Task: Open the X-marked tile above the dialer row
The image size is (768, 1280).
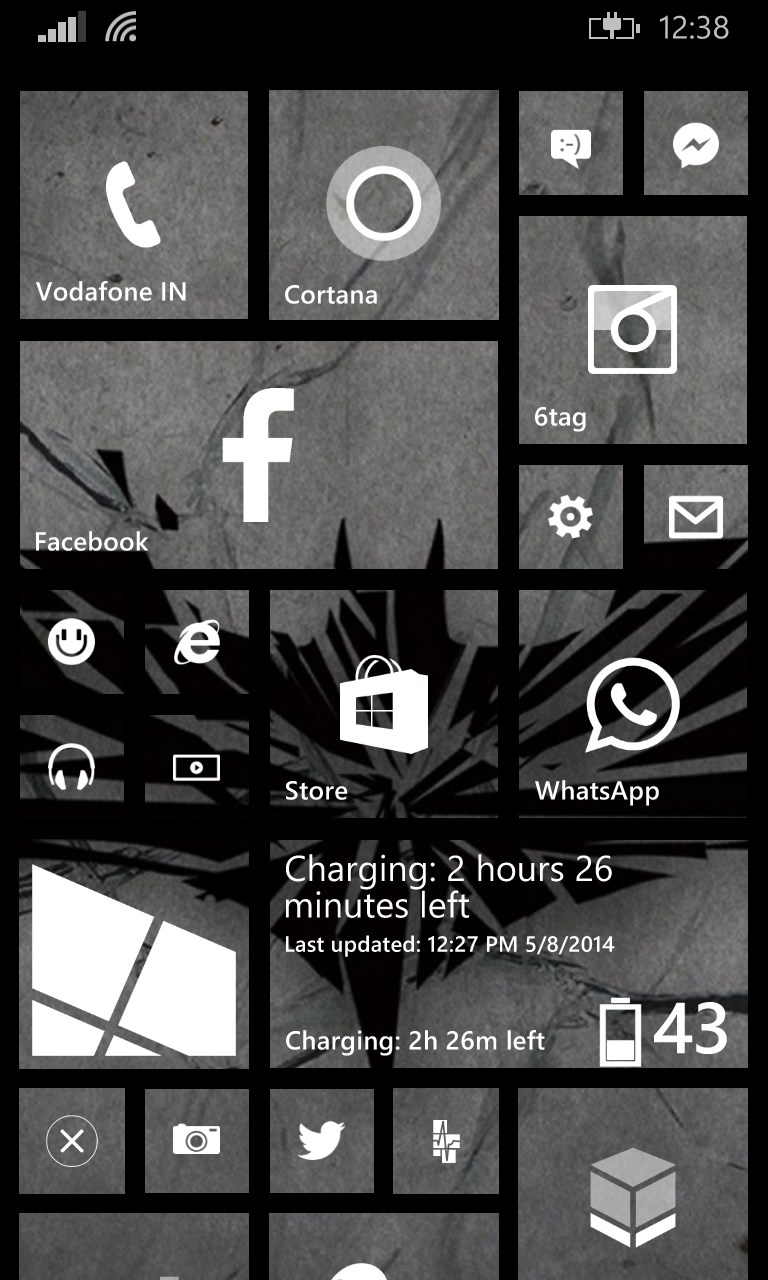Action: [72, 1140]
